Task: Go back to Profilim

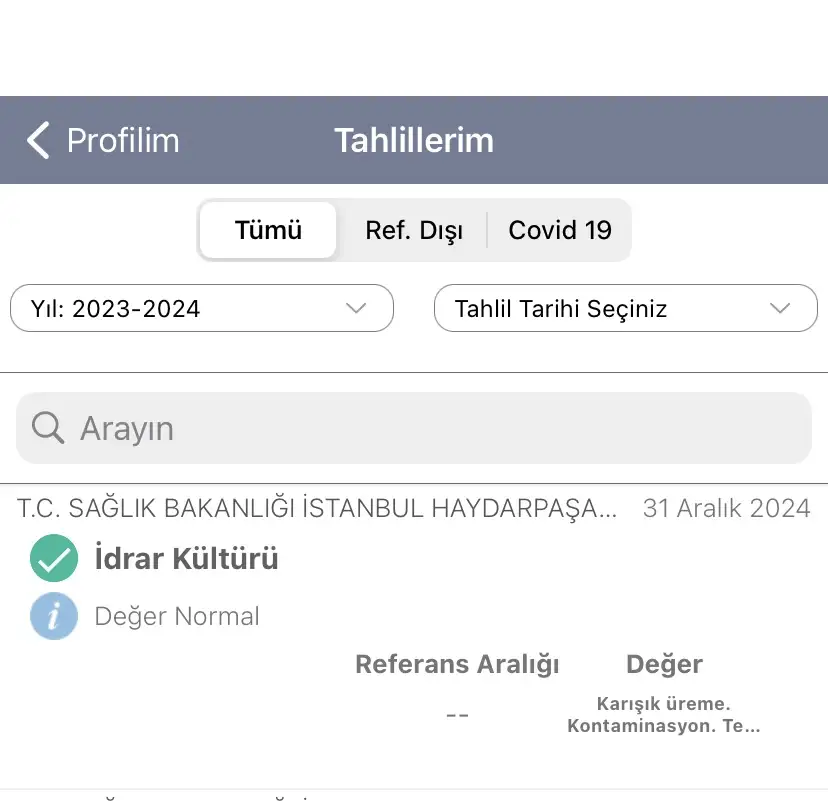Action: pyautogui.click(x=103, y=140)
